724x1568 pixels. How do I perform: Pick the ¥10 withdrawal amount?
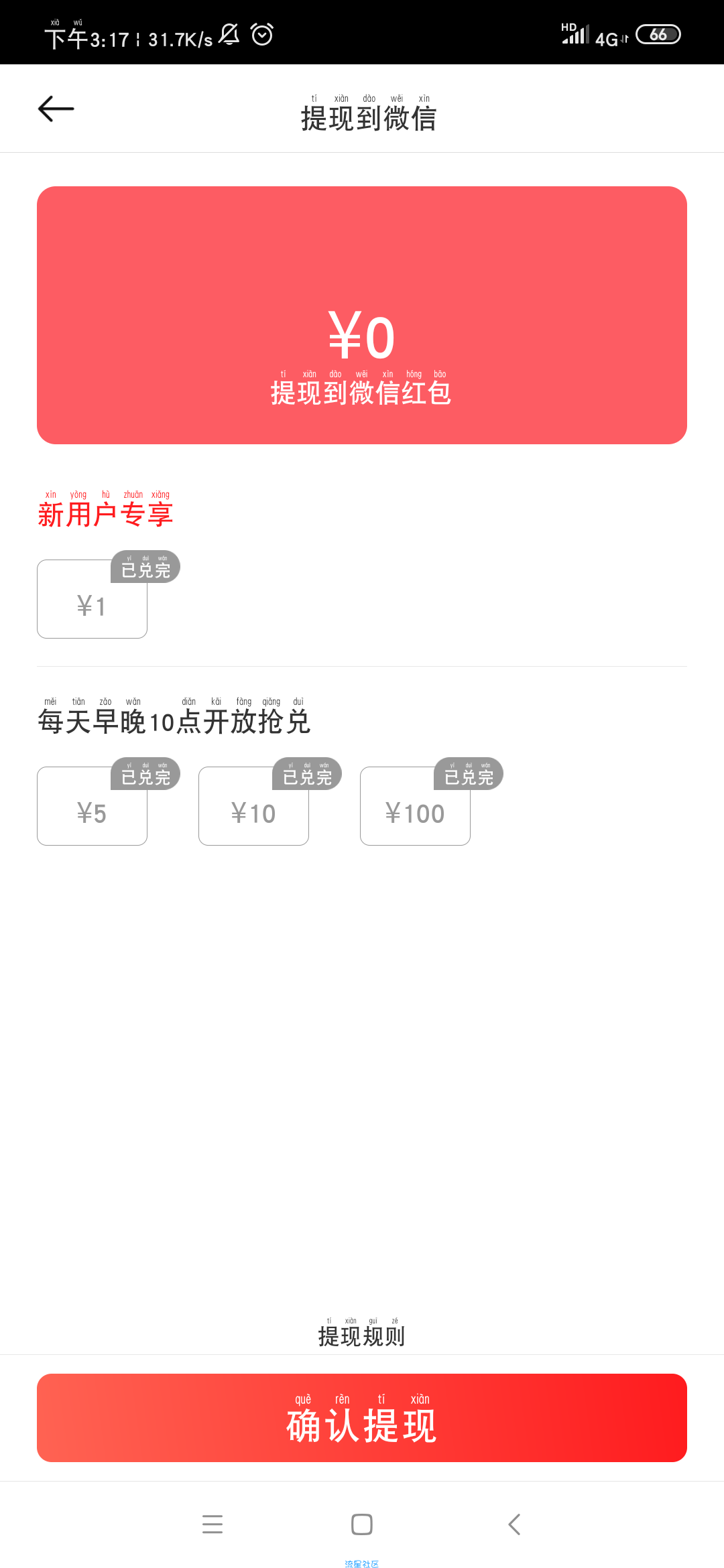click(253, 807)
